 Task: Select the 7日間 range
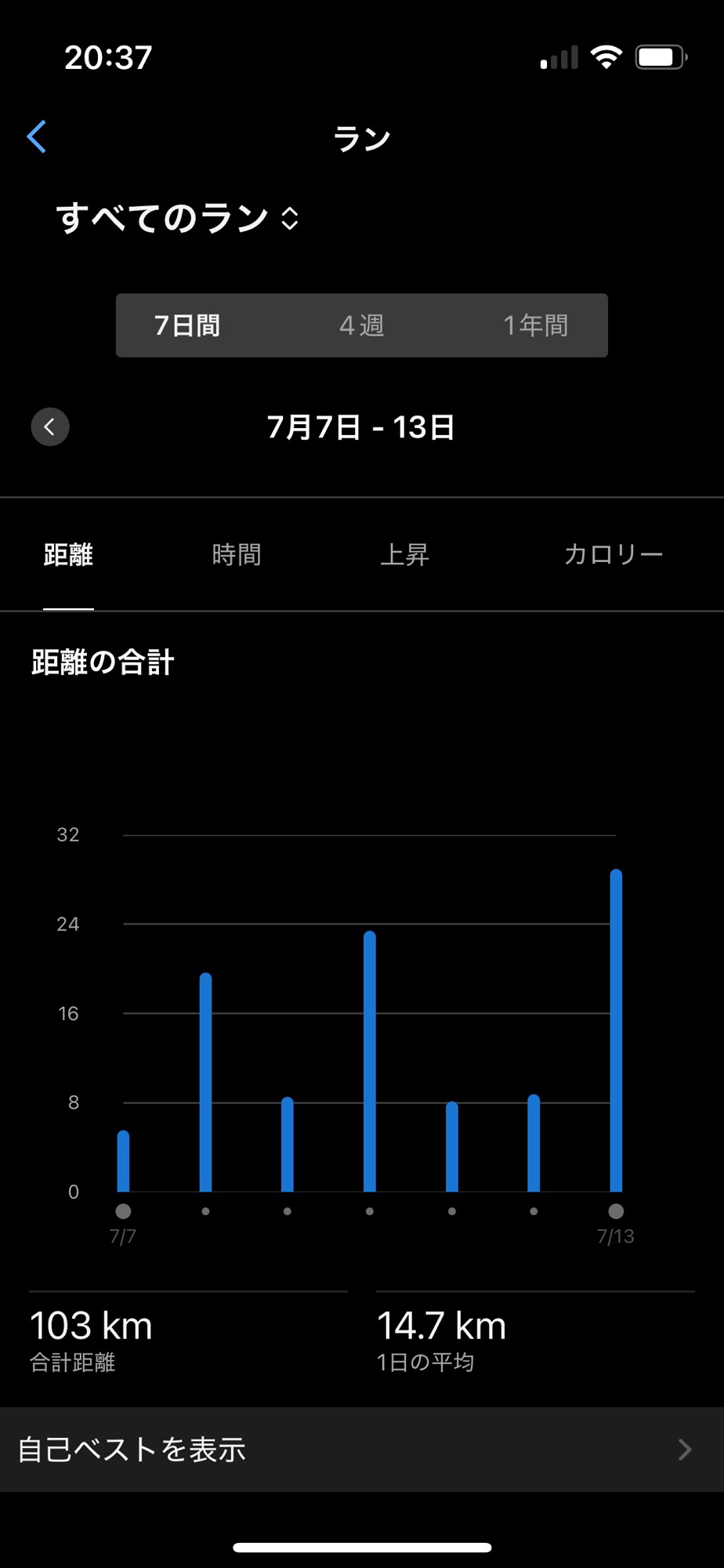[187, 325]
